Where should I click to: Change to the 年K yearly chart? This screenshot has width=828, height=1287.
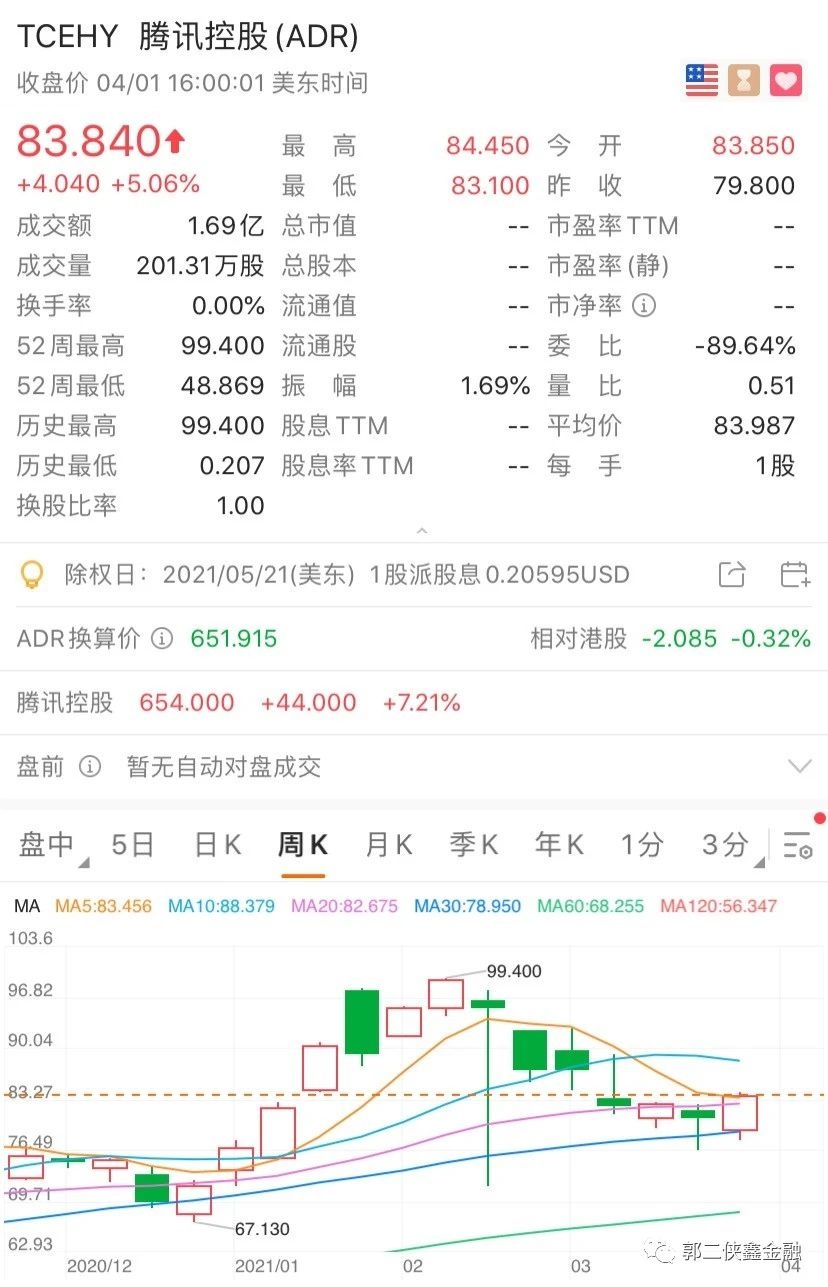point(558,845)
